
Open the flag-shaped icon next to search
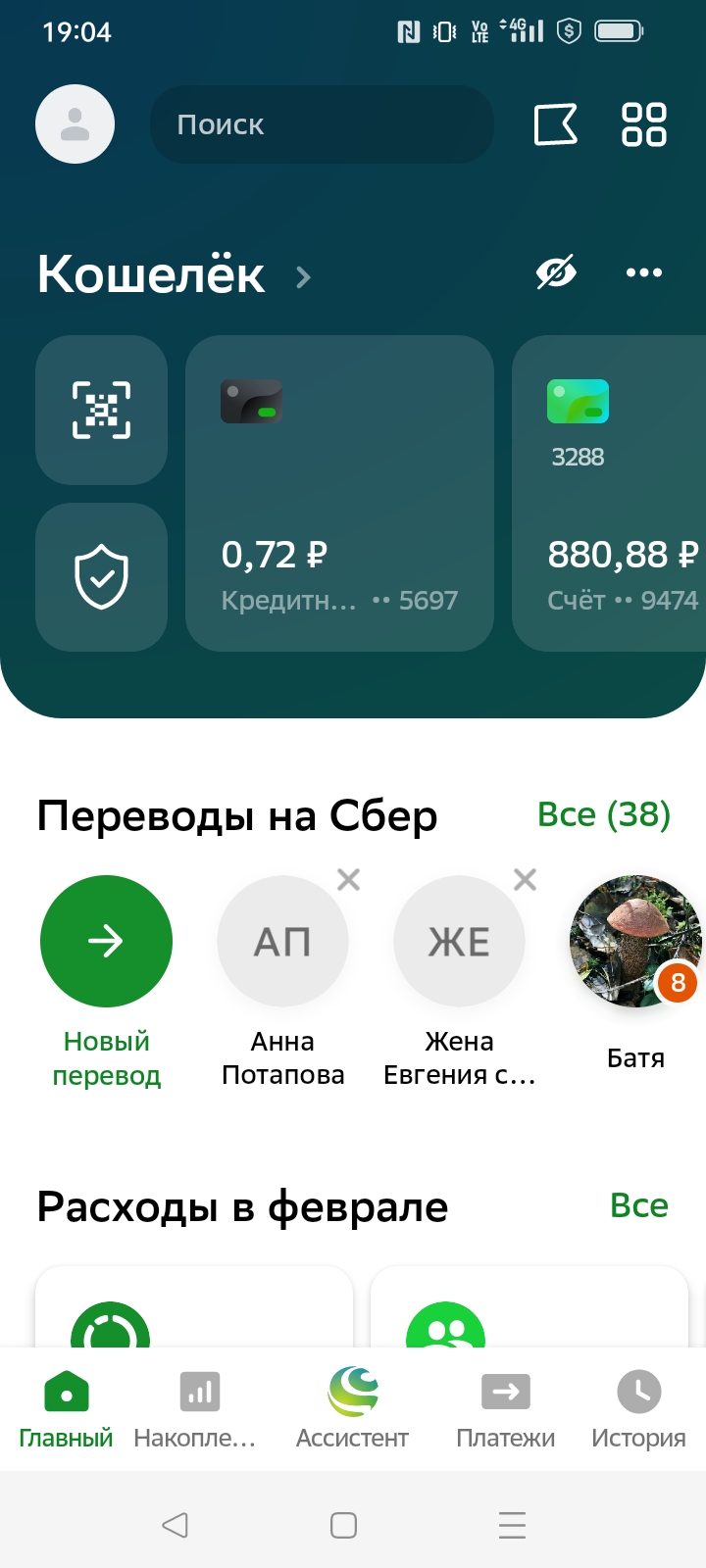[x=556, y=124]
